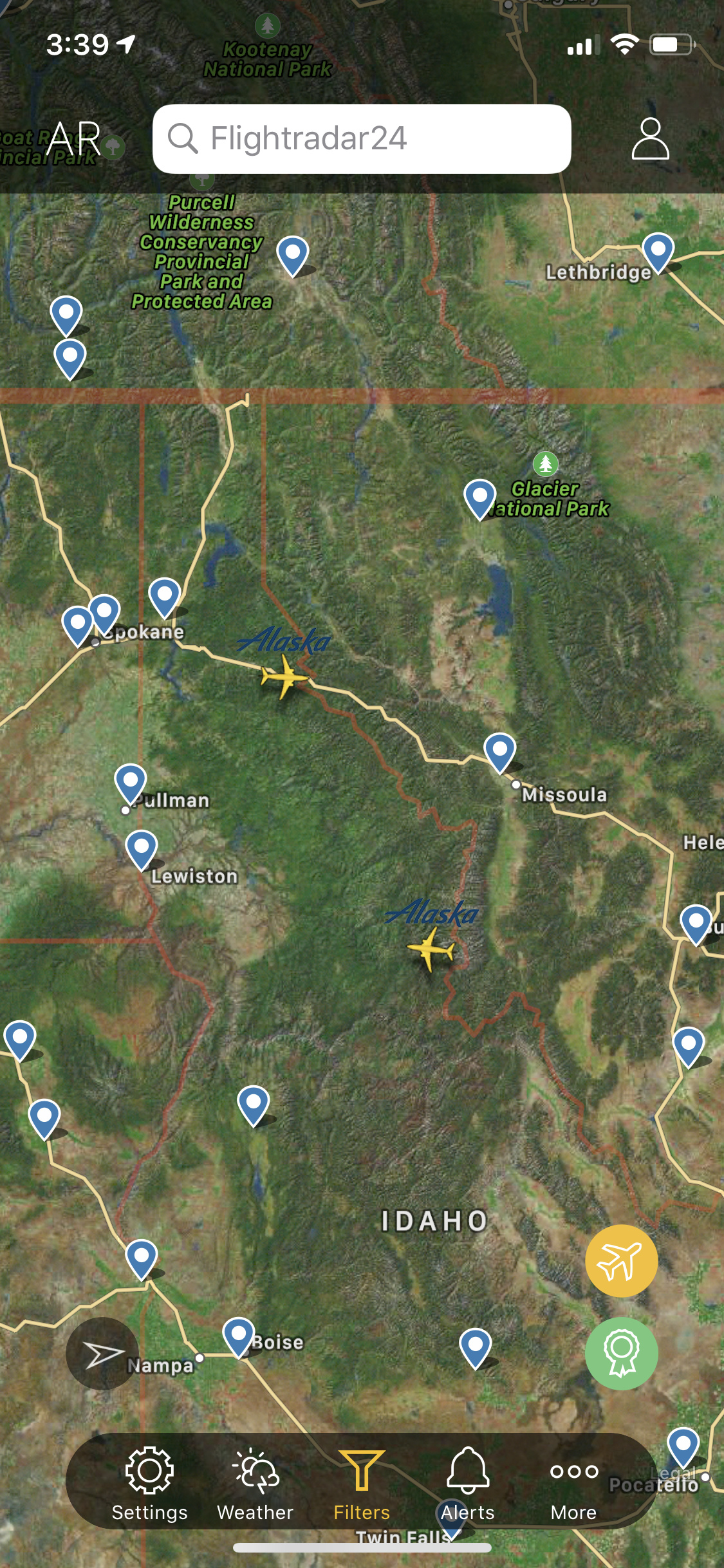Select the Alaska plane near Spokane

point(284,676)
